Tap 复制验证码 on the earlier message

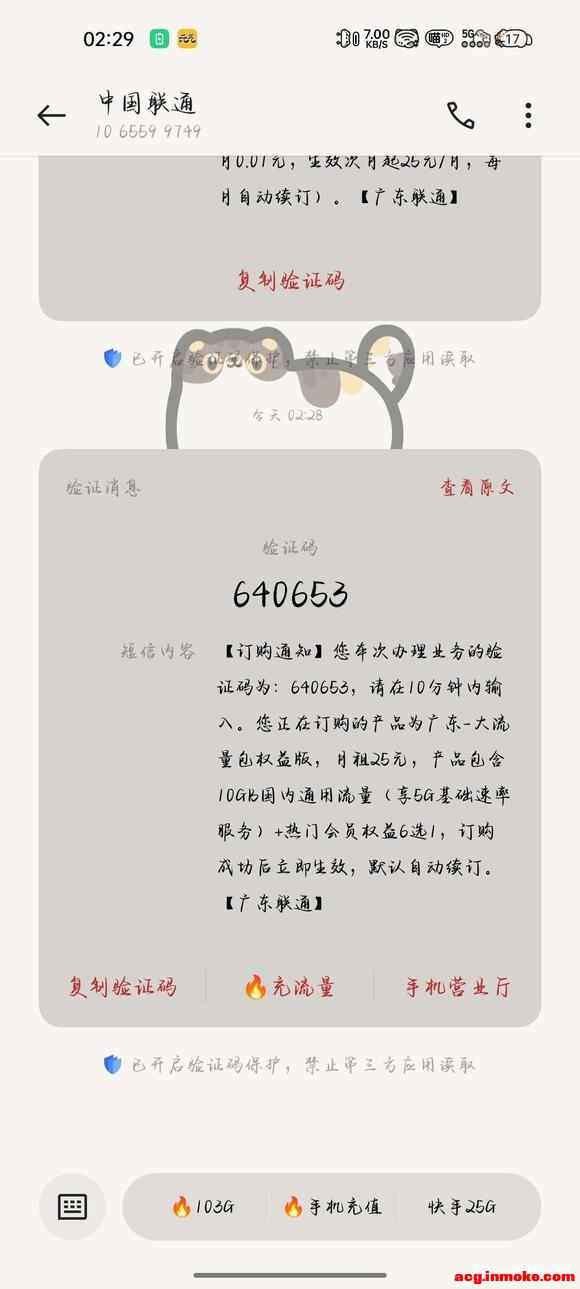tap(290, 280)
